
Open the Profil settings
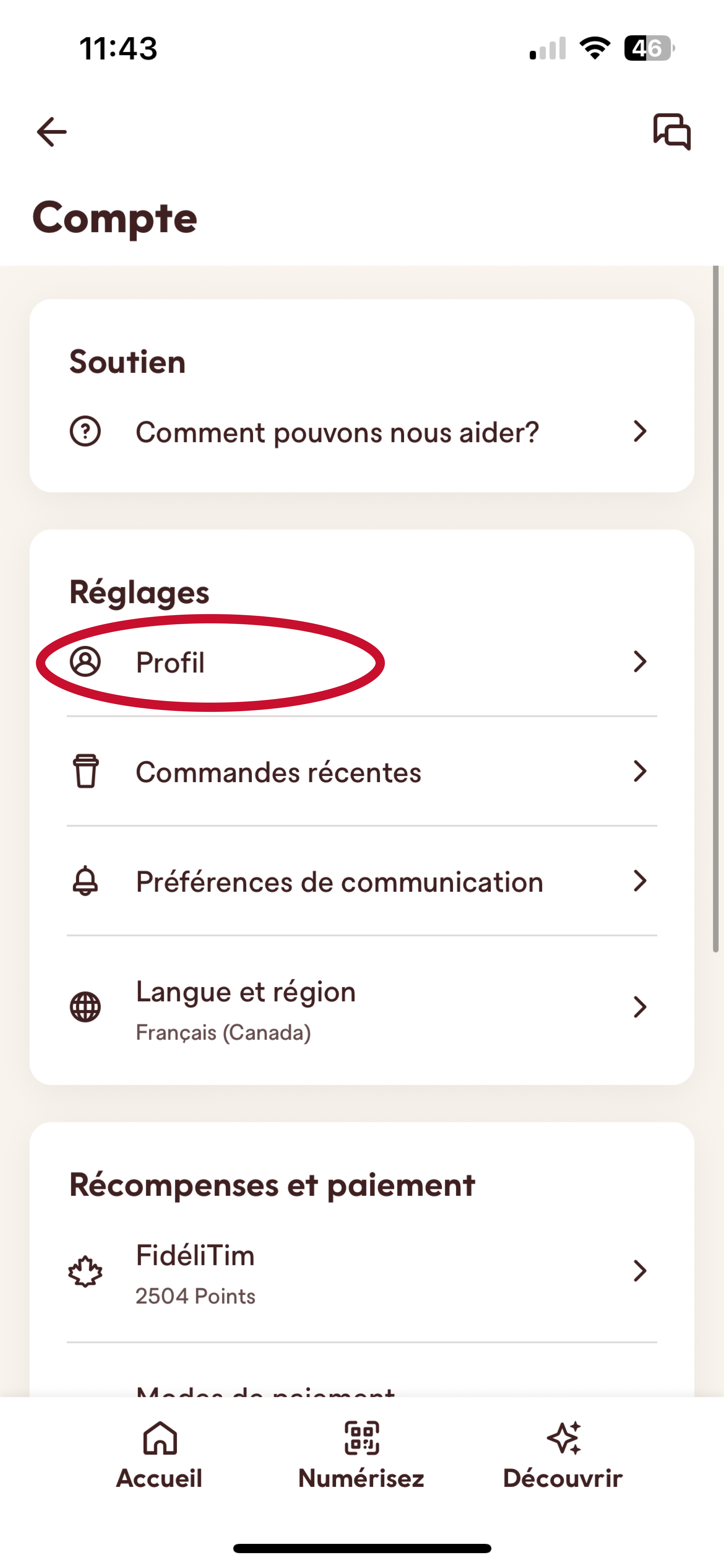(361, 662)
